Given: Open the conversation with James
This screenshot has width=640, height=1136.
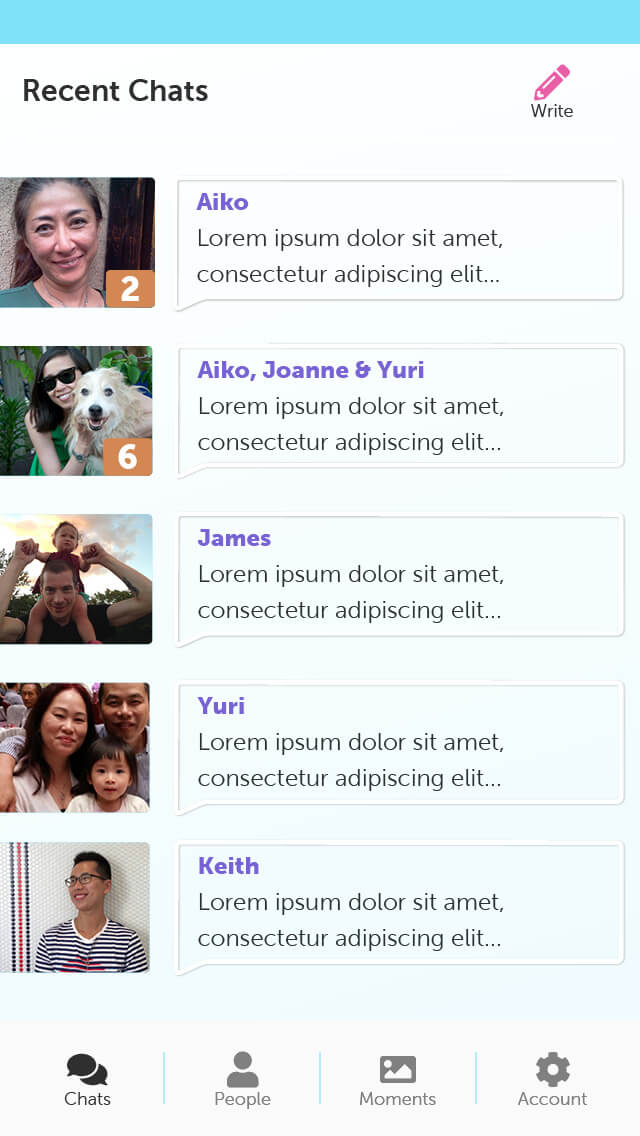Looking at the screenshot, I should 400,578.
